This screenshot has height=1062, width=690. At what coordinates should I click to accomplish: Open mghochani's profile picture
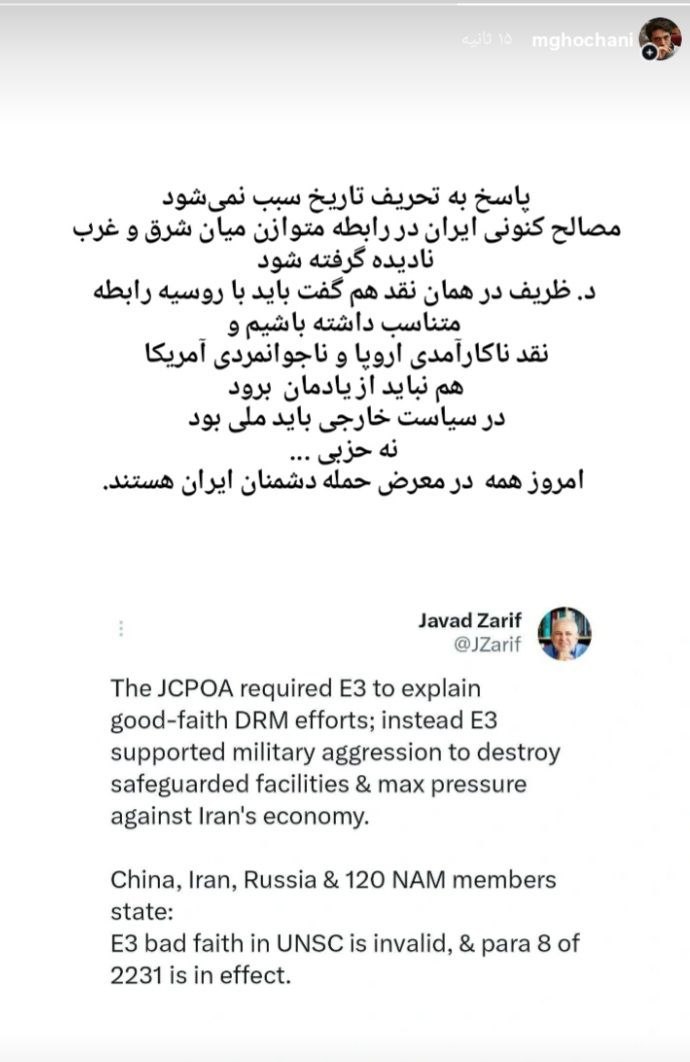663,35
